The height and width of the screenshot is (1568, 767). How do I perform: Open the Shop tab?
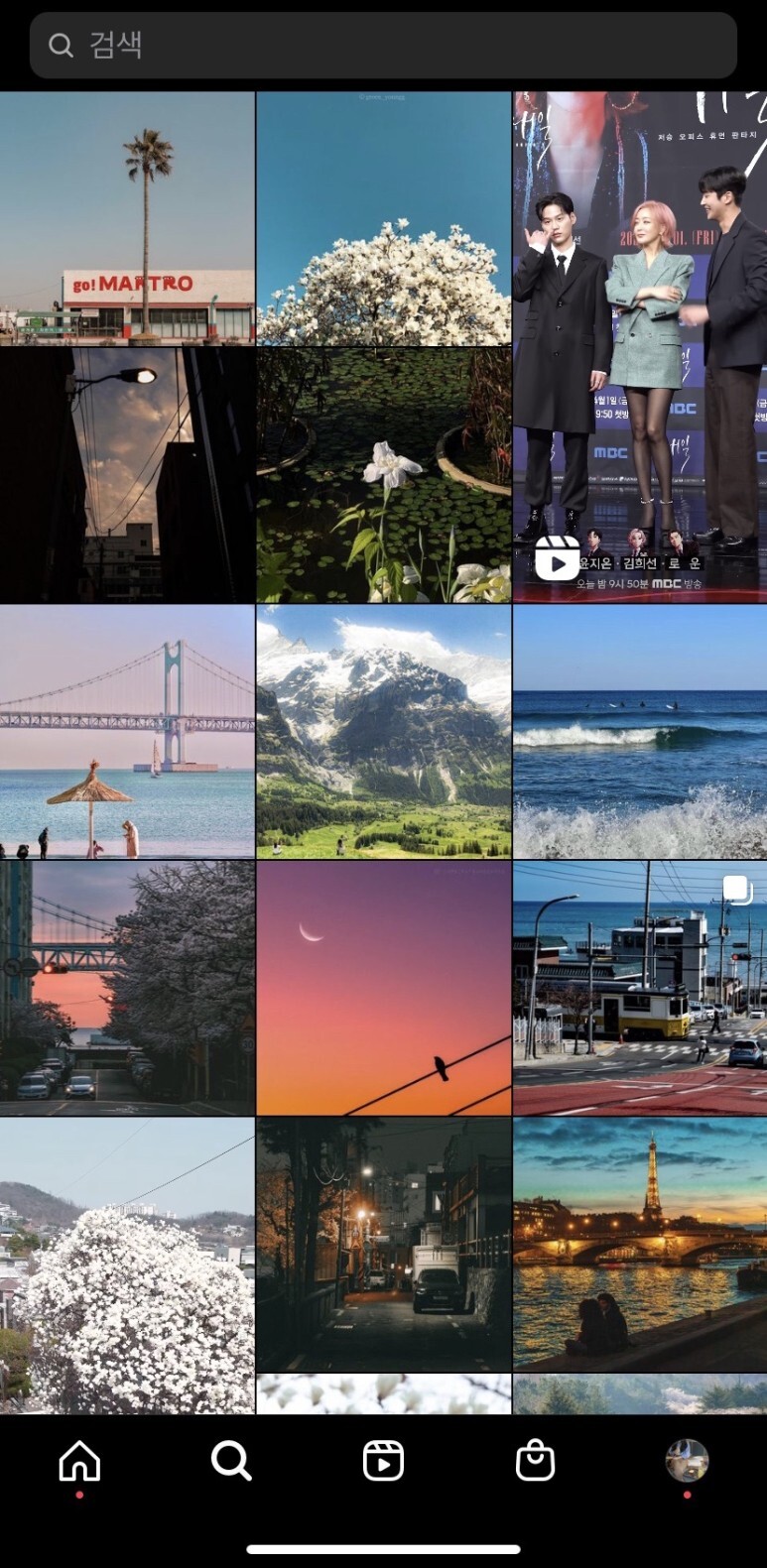535,1461
